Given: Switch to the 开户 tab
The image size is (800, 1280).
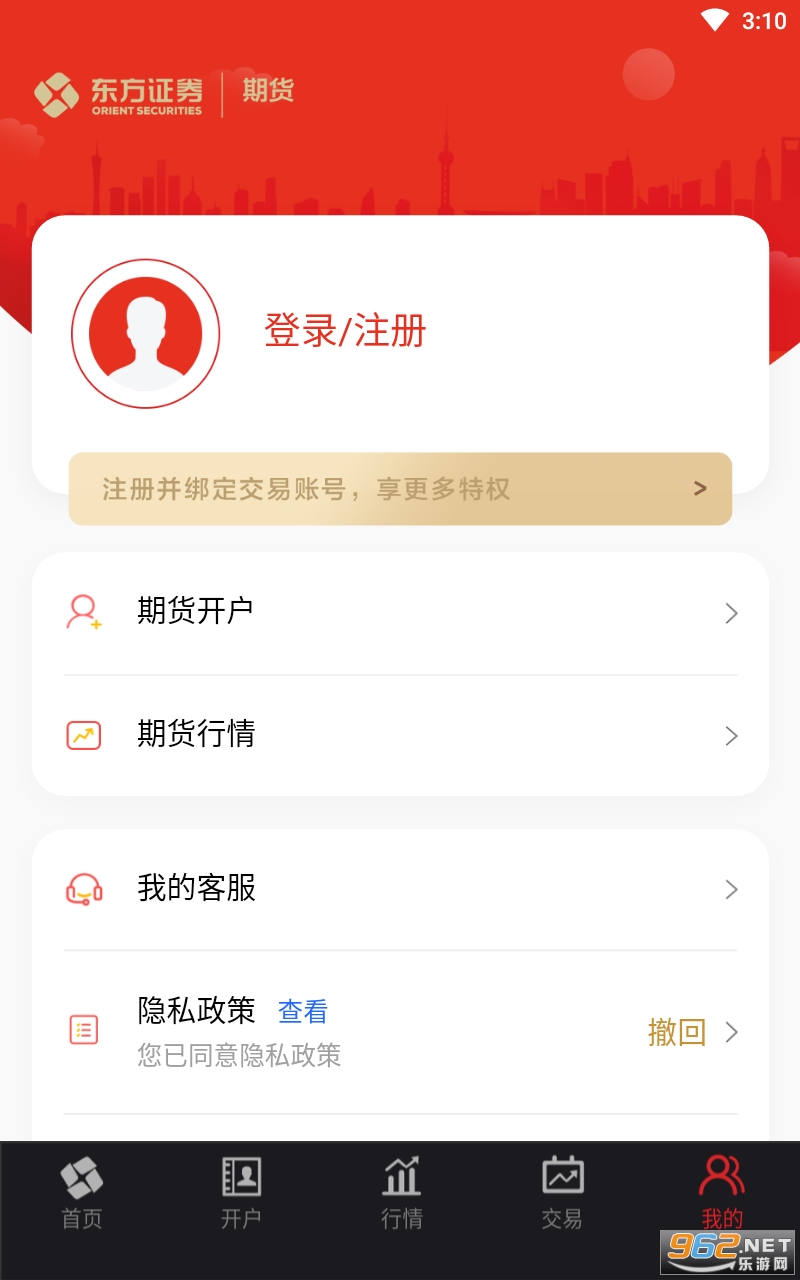Looking at the screenshot, I should coord(241,1193).
